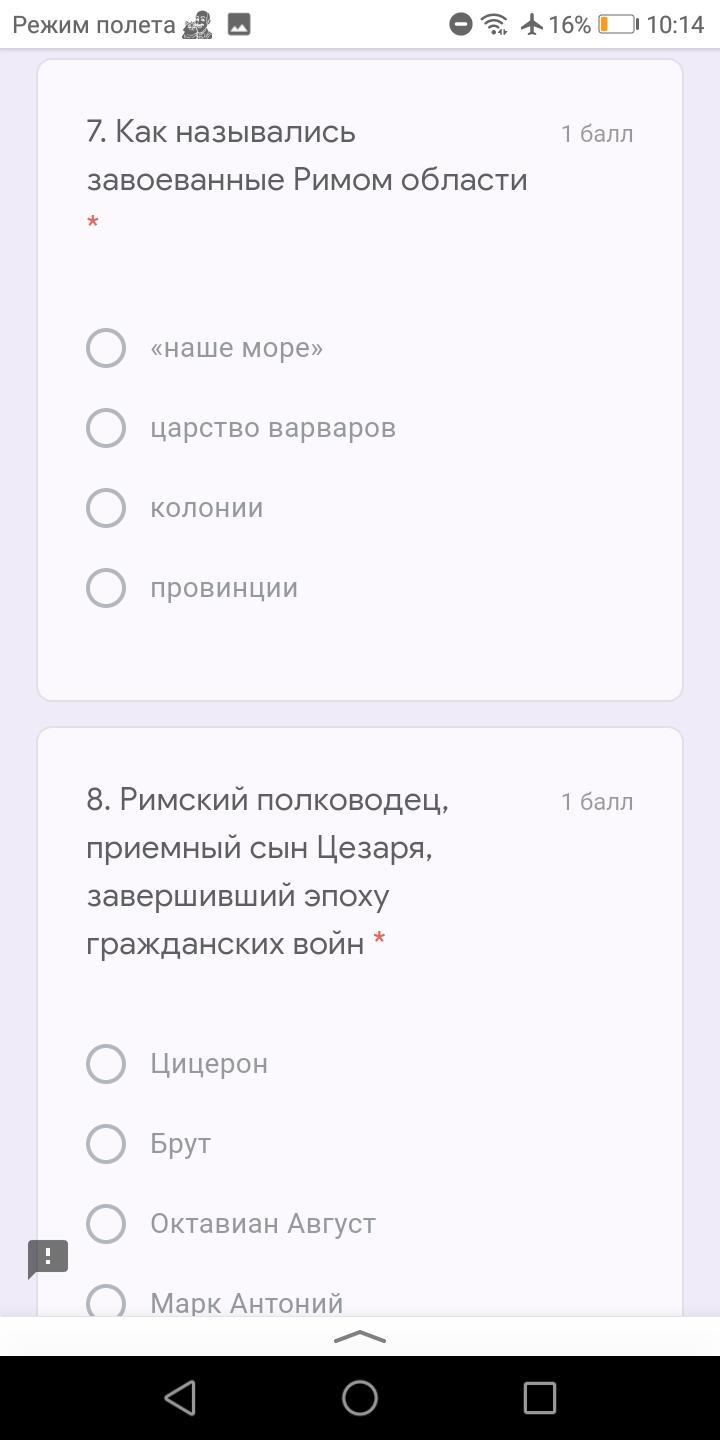Select the Брут answer option
Screen dimensions: 720x1440
click(x=106, y=1144)
